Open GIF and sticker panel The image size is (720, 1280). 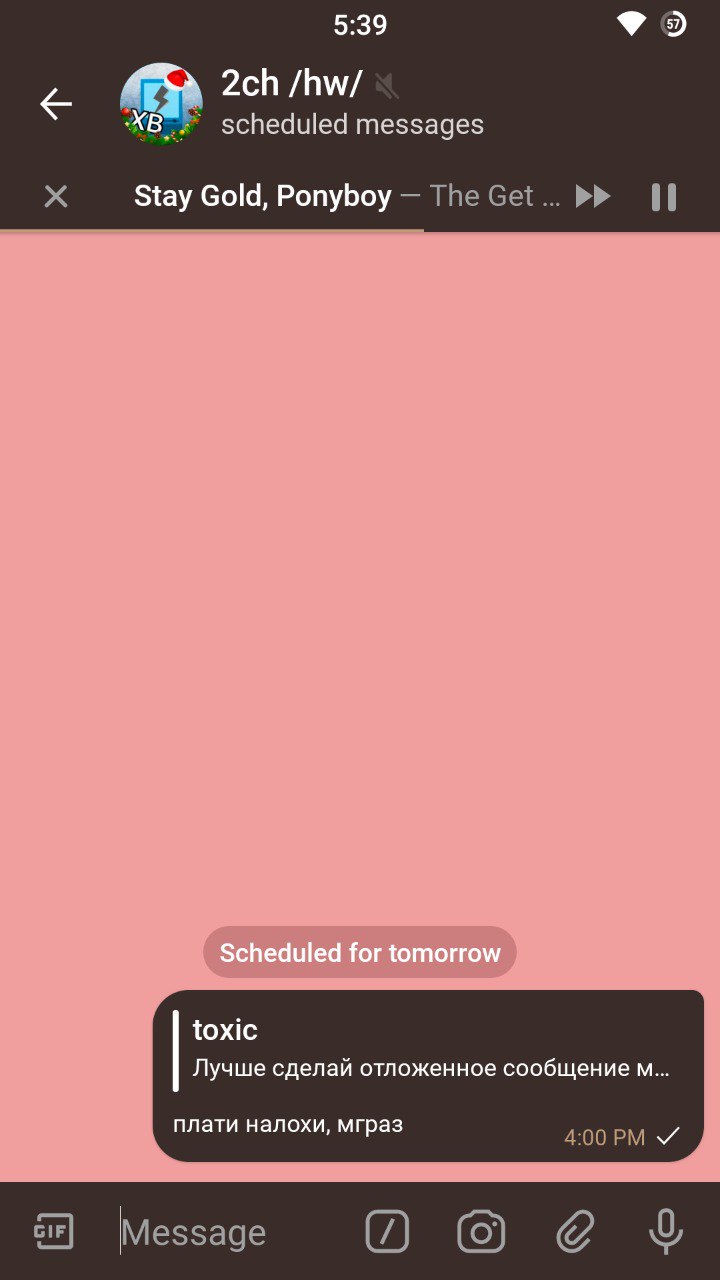point(54,1231)
